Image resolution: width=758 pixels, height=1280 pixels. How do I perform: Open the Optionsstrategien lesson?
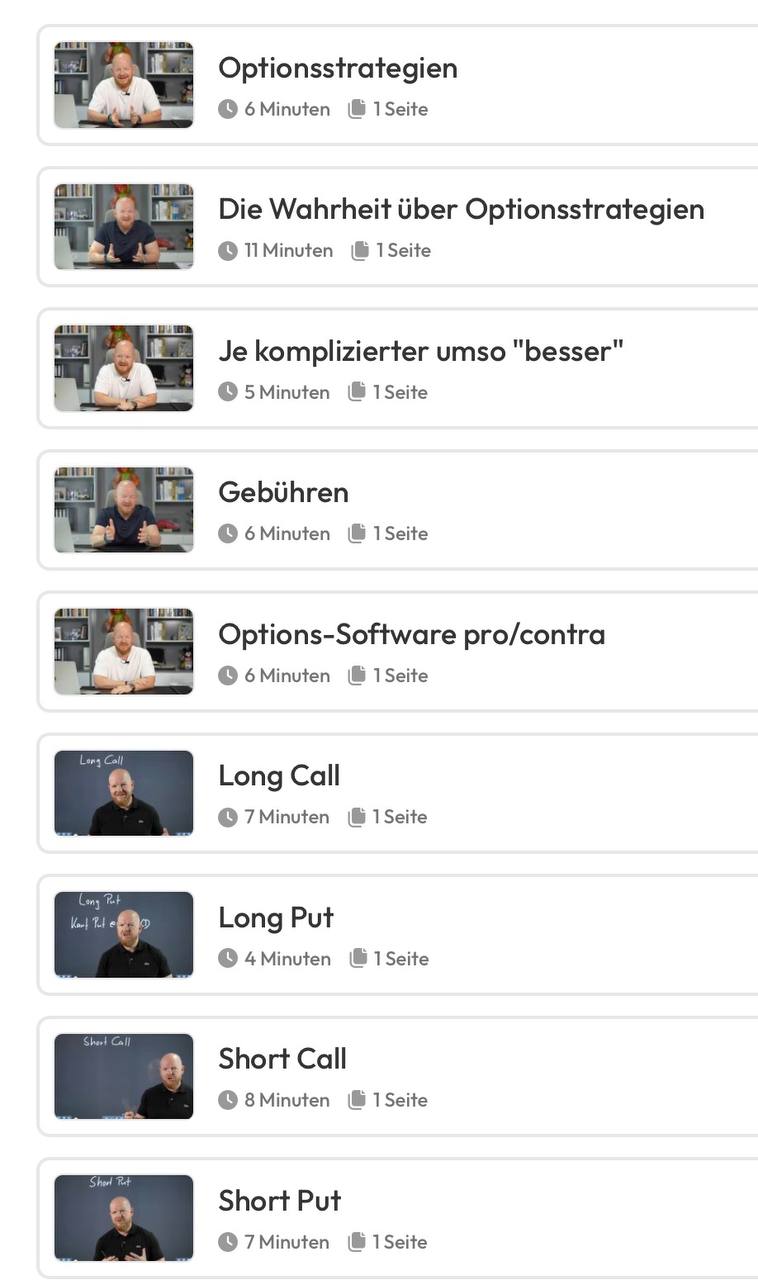click(337, 68)
